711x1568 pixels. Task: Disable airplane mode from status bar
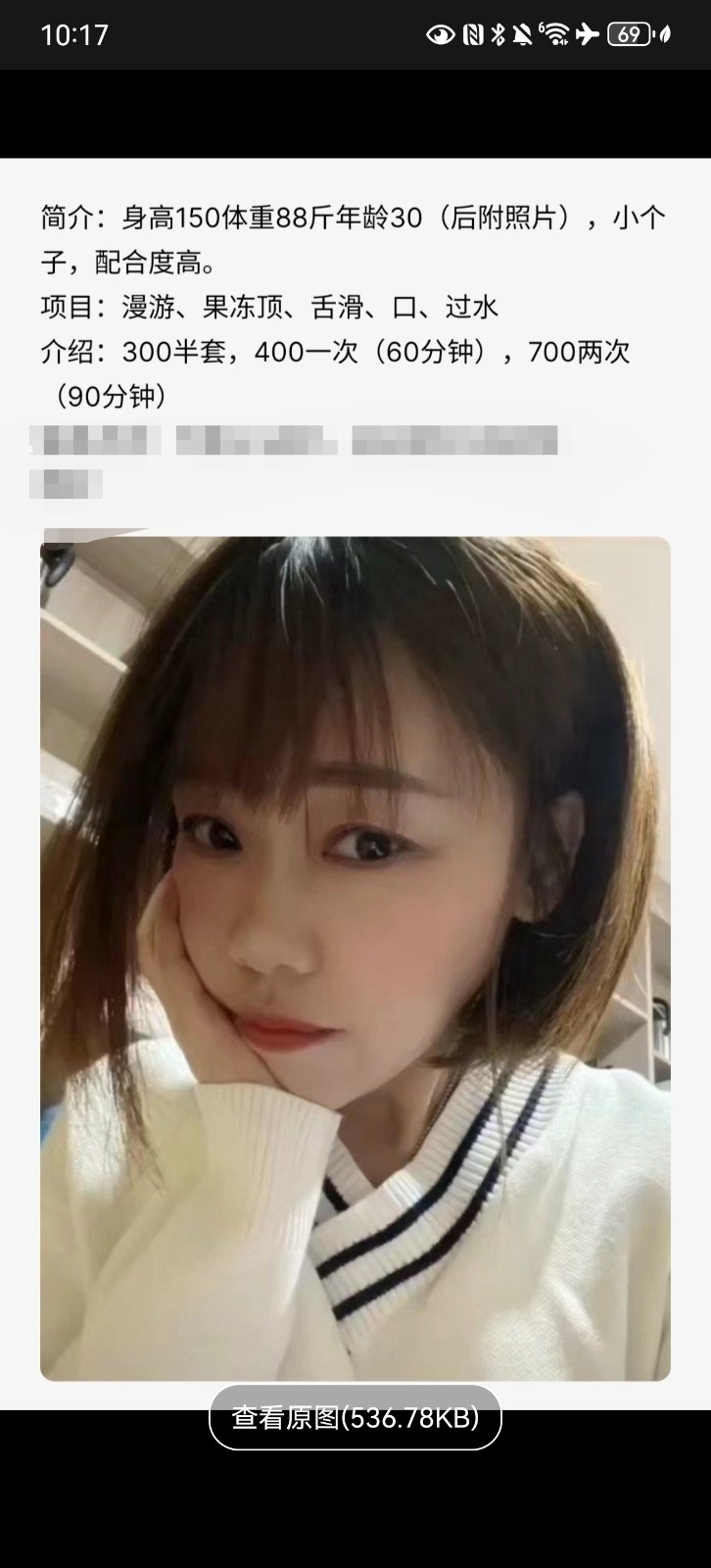click(x=587, y=34)
